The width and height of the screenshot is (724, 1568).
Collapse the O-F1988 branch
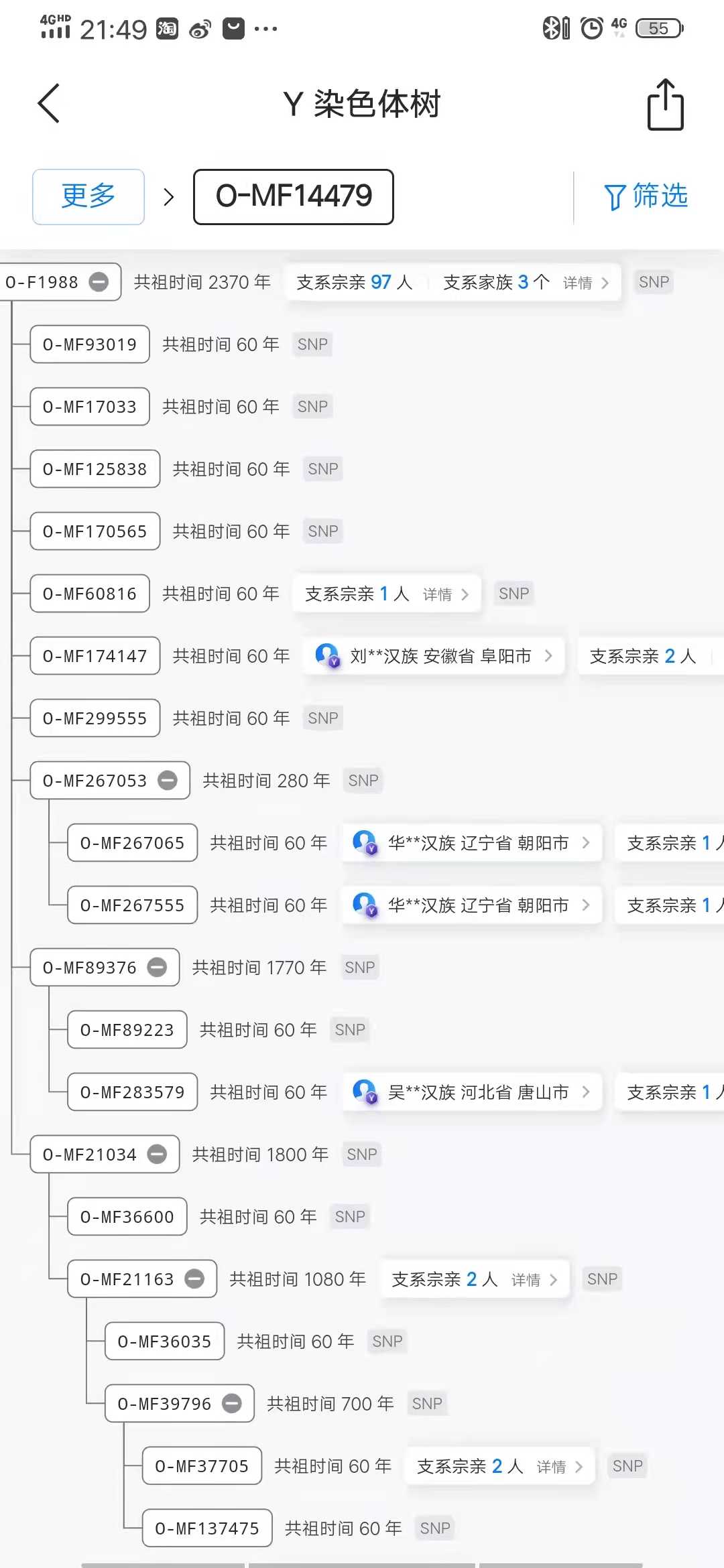coord(99,282)
